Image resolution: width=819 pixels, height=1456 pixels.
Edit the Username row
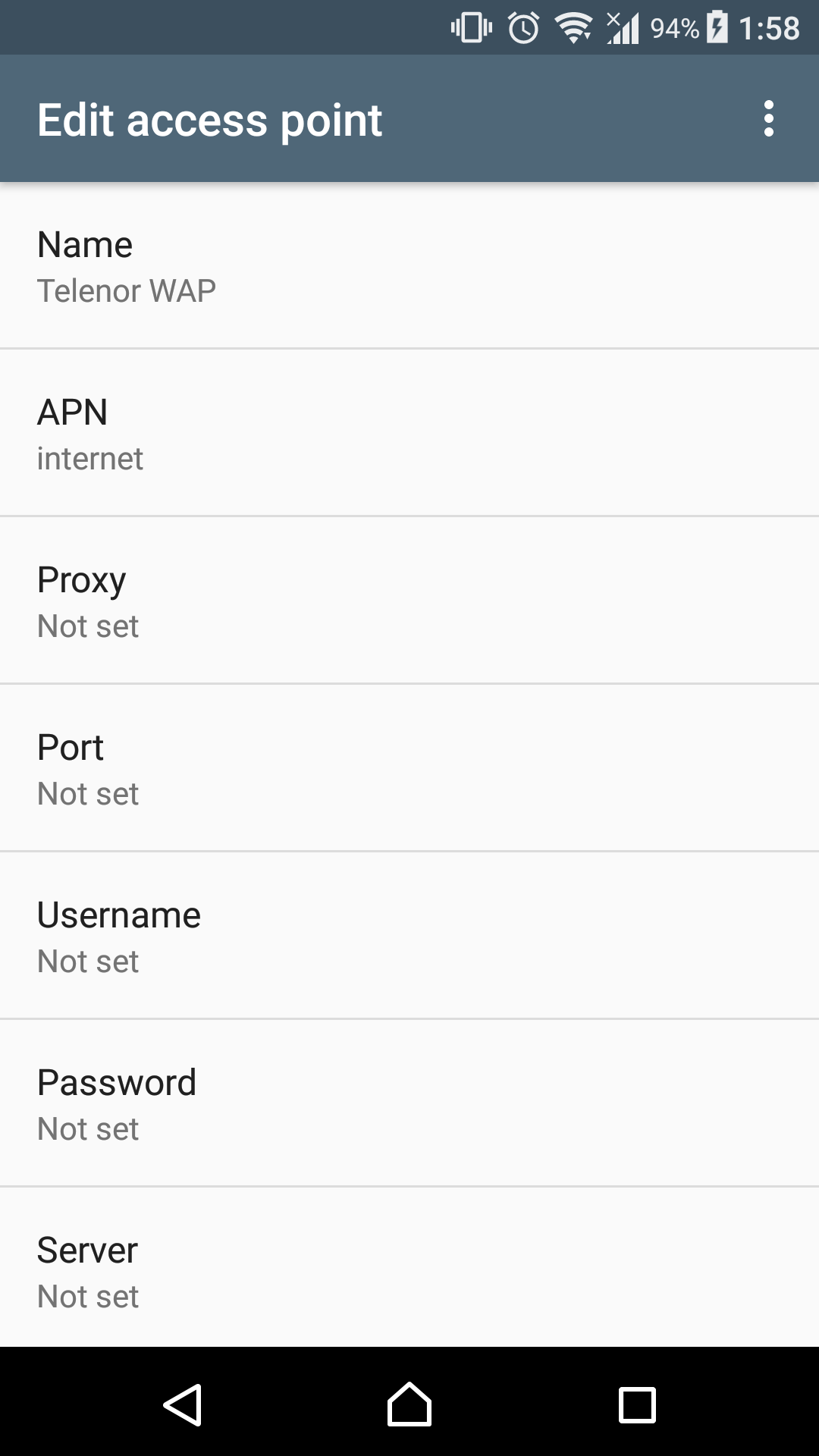pyautogui.click(x=409, y=936)
